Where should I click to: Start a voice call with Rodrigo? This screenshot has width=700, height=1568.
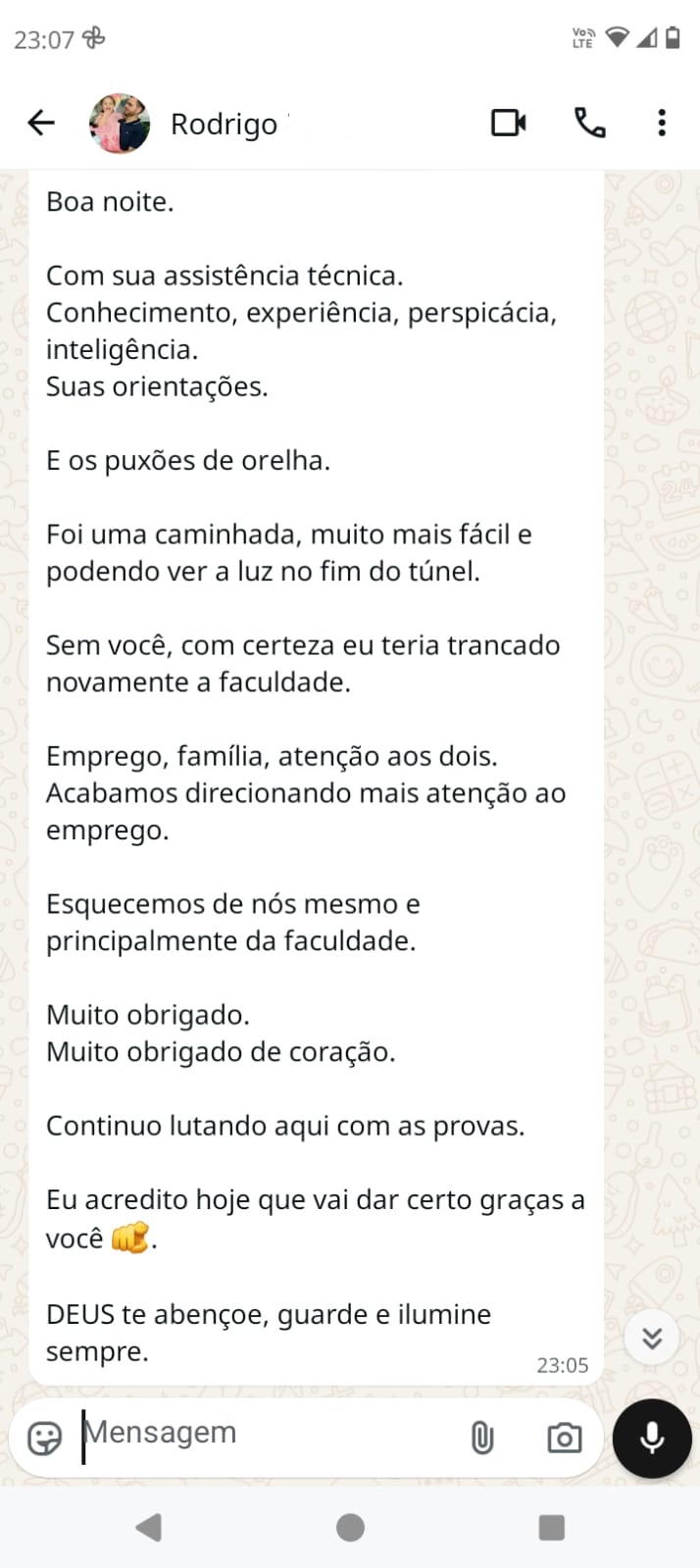click(x=589, y=123)
